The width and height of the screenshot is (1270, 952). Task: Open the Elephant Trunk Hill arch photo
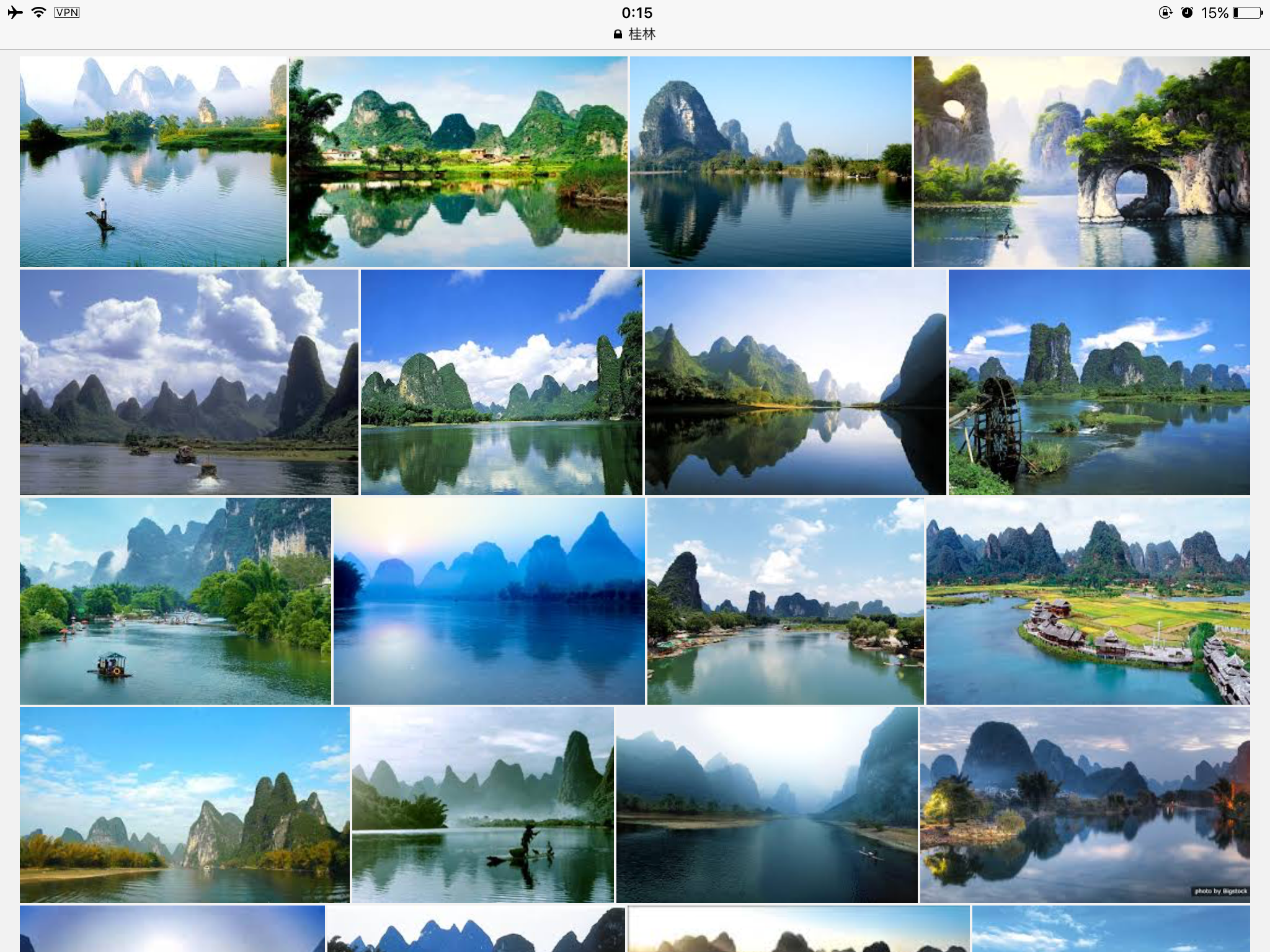tap(1081, 161)
